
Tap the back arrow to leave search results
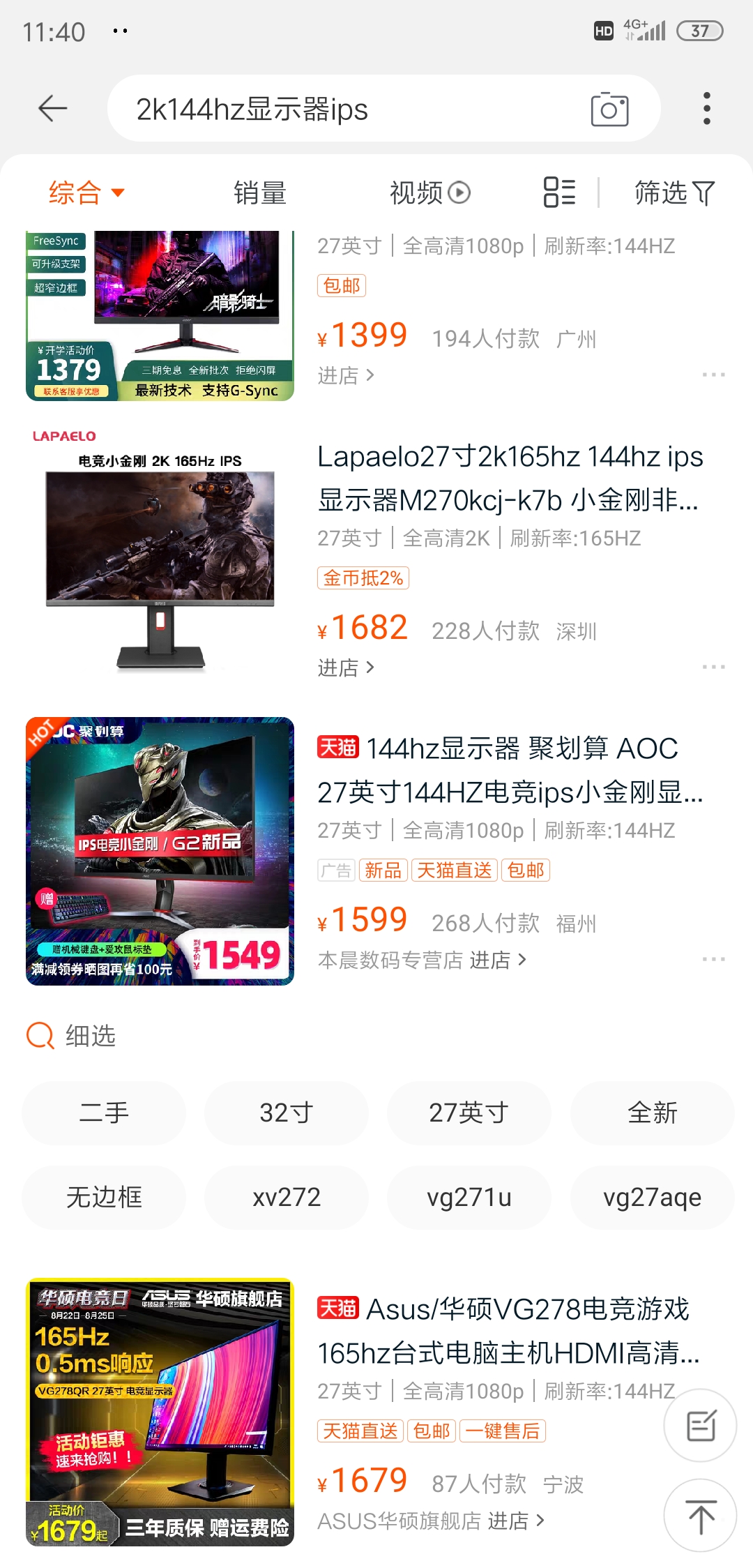(x=53, y=109)
